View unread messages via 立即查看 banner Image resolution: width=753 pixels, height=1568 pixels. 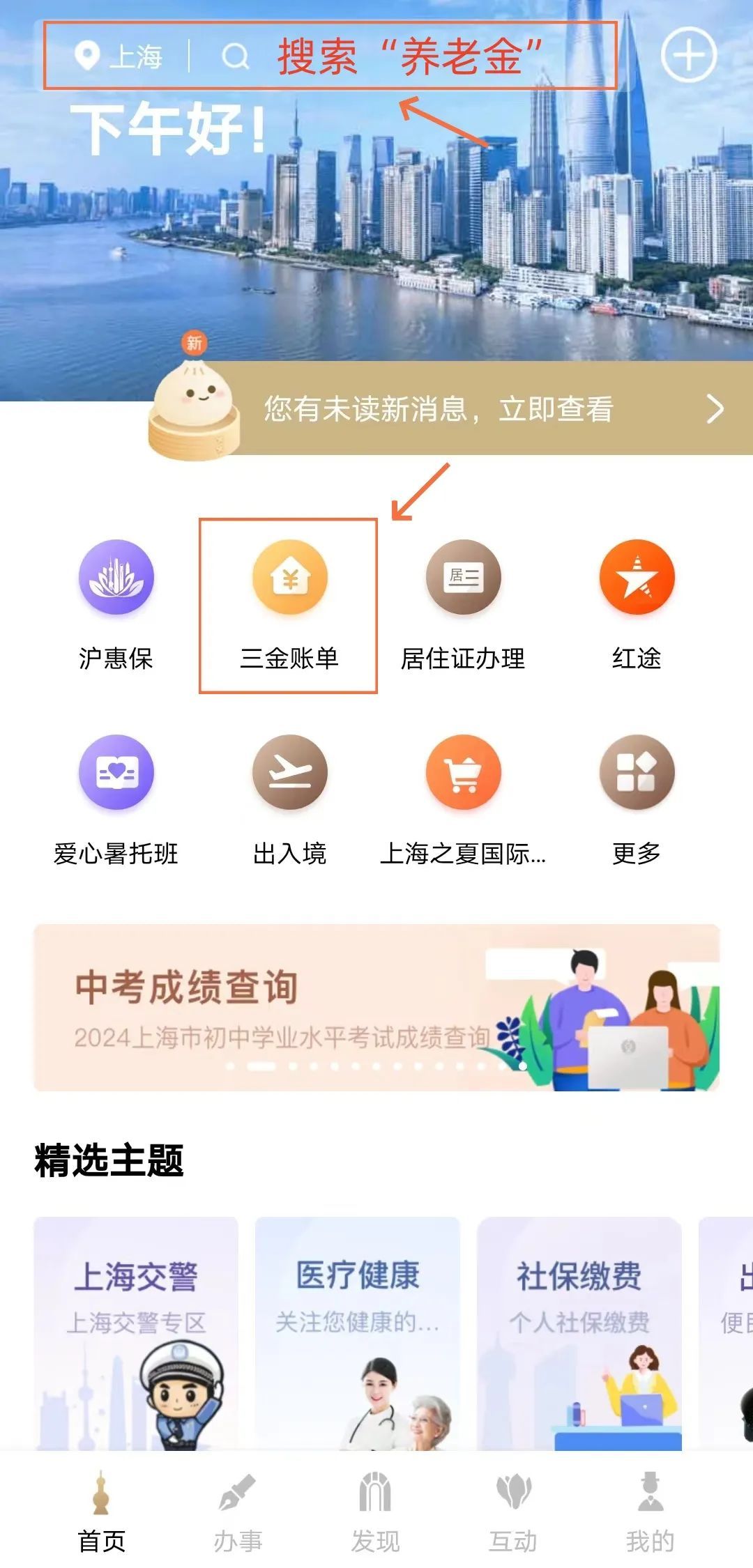pyautogui.click(x=488, y=409)
